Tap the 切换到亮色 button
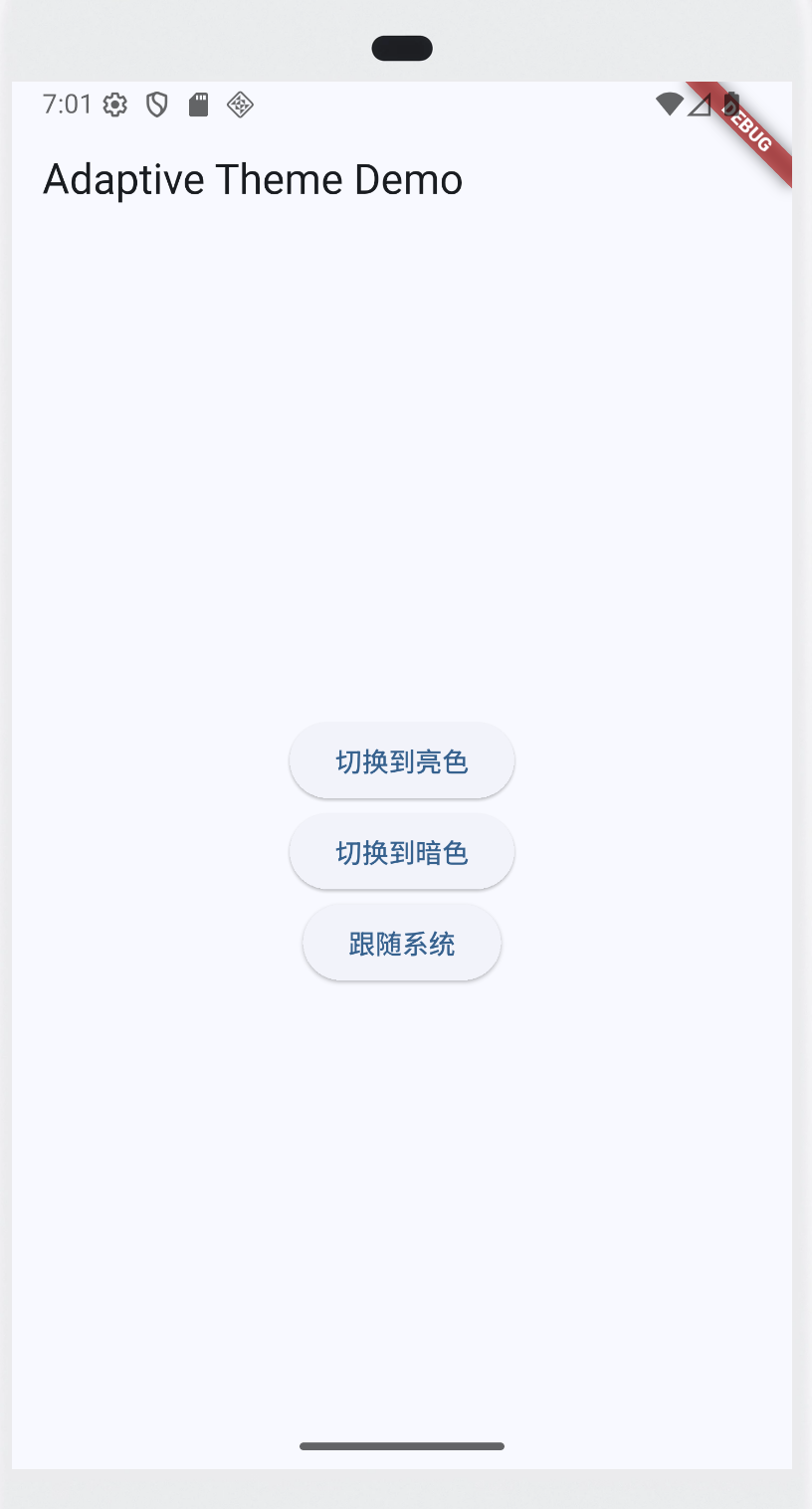Image resolution: width=812 pixels, height=1509 pixels. 401,761
